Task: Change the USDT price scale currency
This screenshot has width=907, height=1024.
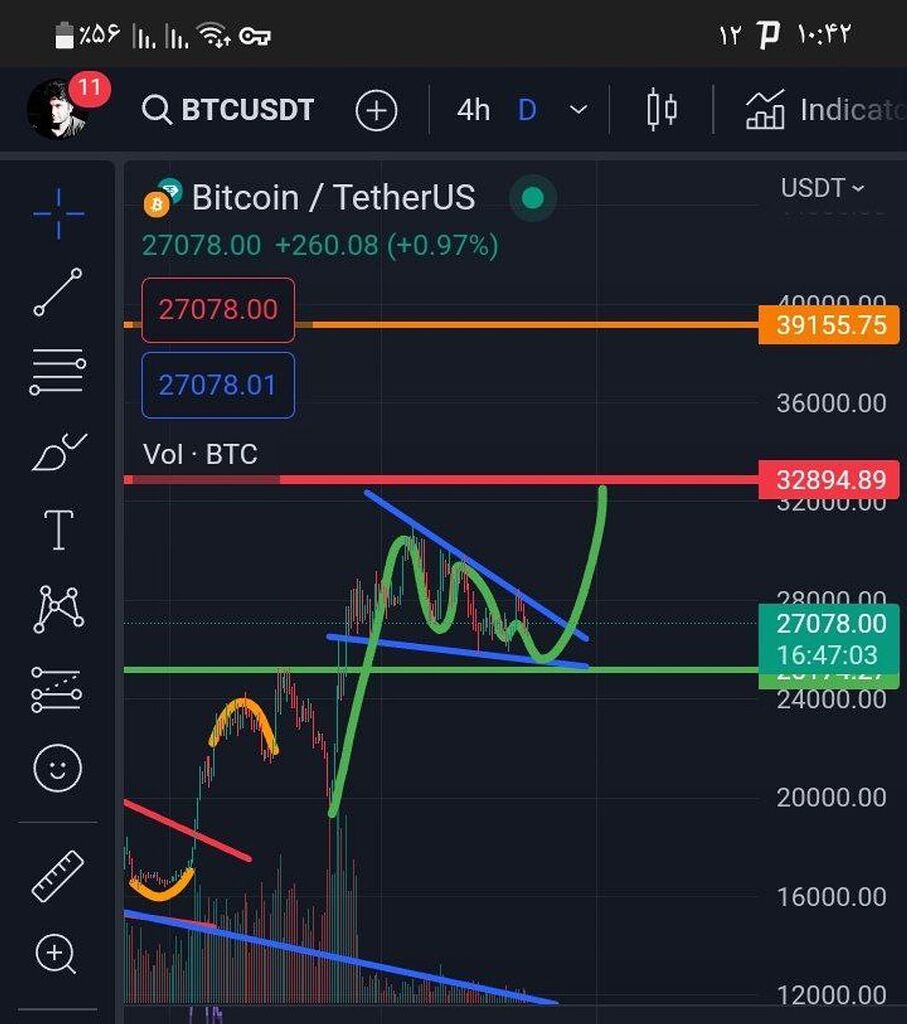Action: coord(822,188)
